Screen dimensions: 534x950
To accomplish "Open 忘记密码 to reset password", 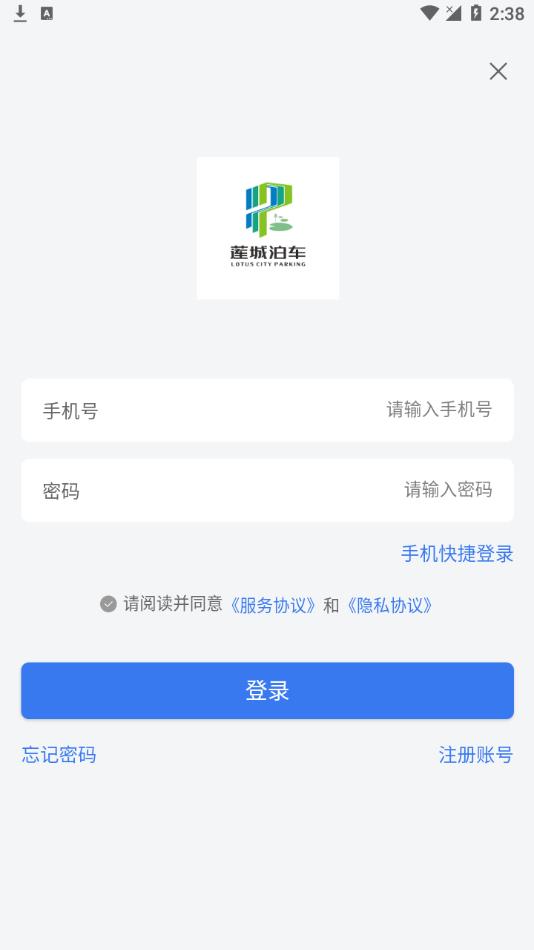I will (x=59, y=754).
